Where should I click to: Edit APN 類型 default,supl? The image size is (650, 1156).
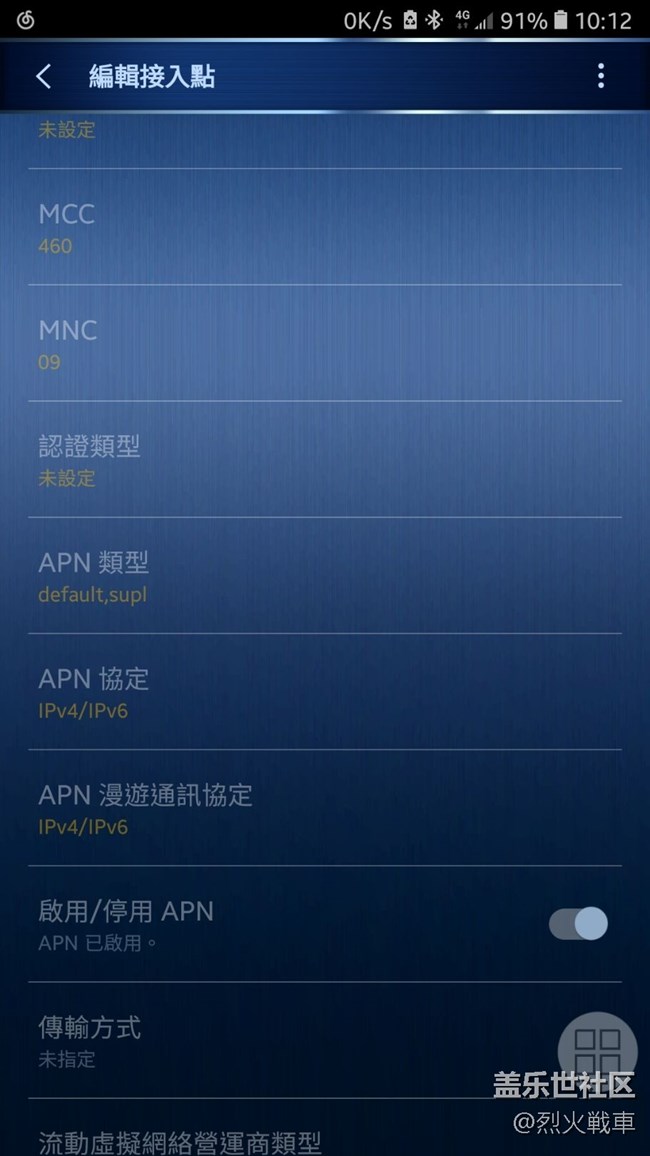[x=324, y=576]
